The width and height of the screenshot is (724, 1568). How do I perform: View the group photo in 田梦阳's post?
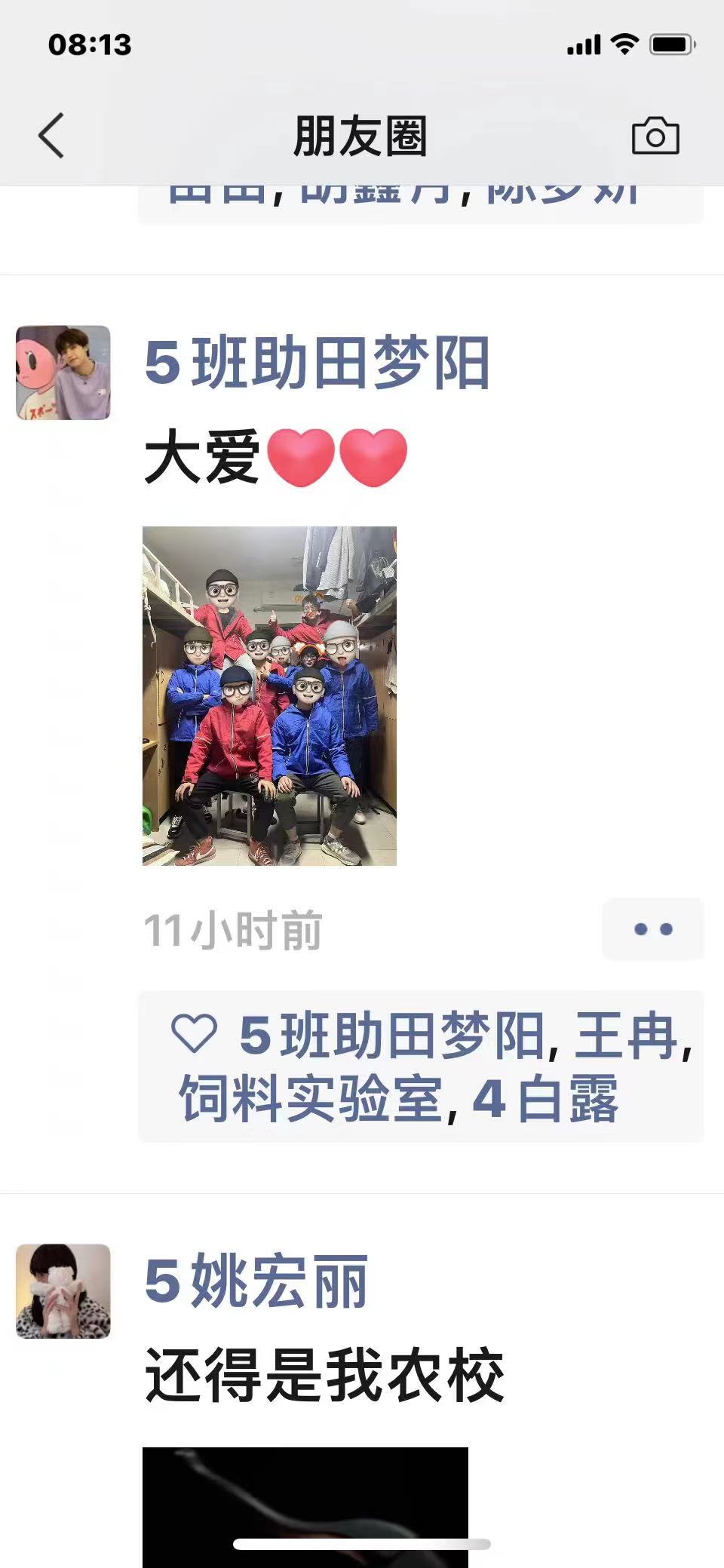[x=269, y=695]
